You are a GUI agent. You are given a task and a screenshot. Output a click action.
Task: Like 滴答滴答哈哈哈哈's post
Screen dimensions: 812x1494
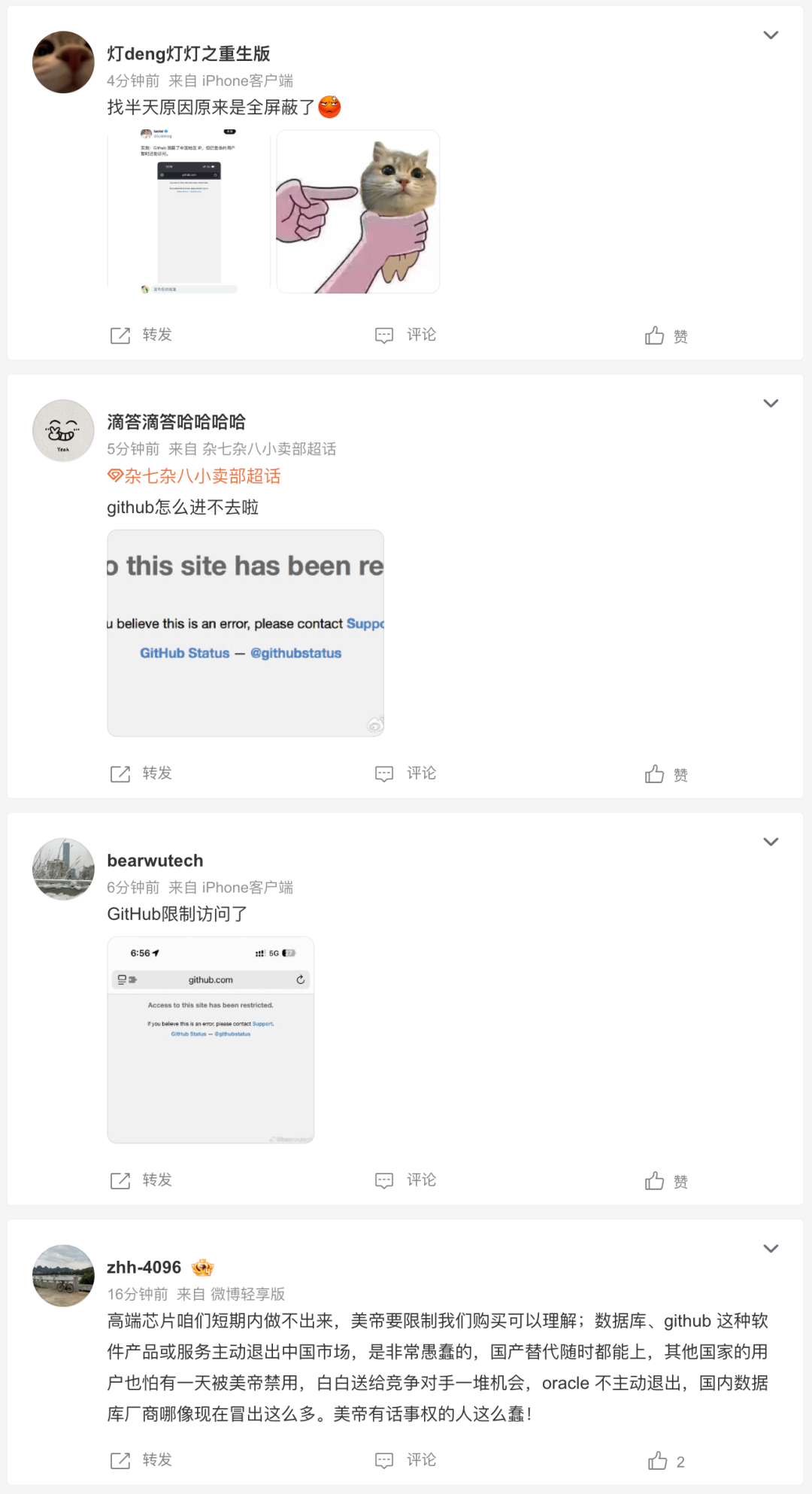click(x=666, y=774)
